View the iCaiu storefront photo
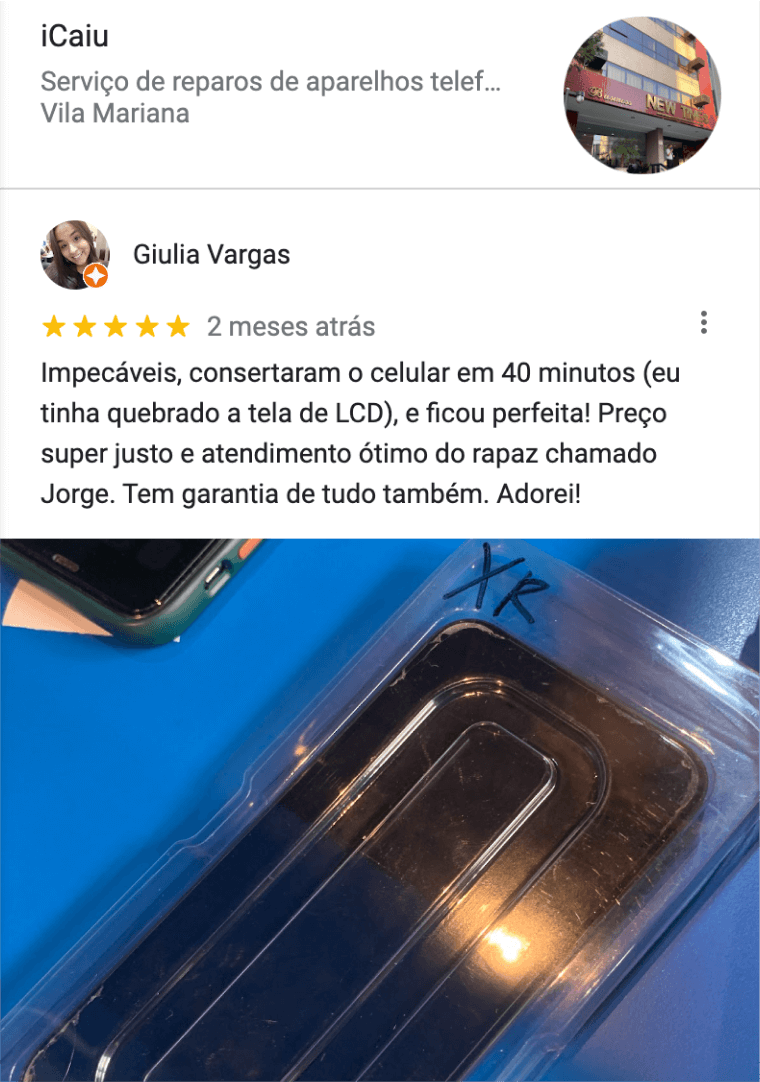Image resolution: width=760 pixels, height=1082 pixels. tap(642, 95)
